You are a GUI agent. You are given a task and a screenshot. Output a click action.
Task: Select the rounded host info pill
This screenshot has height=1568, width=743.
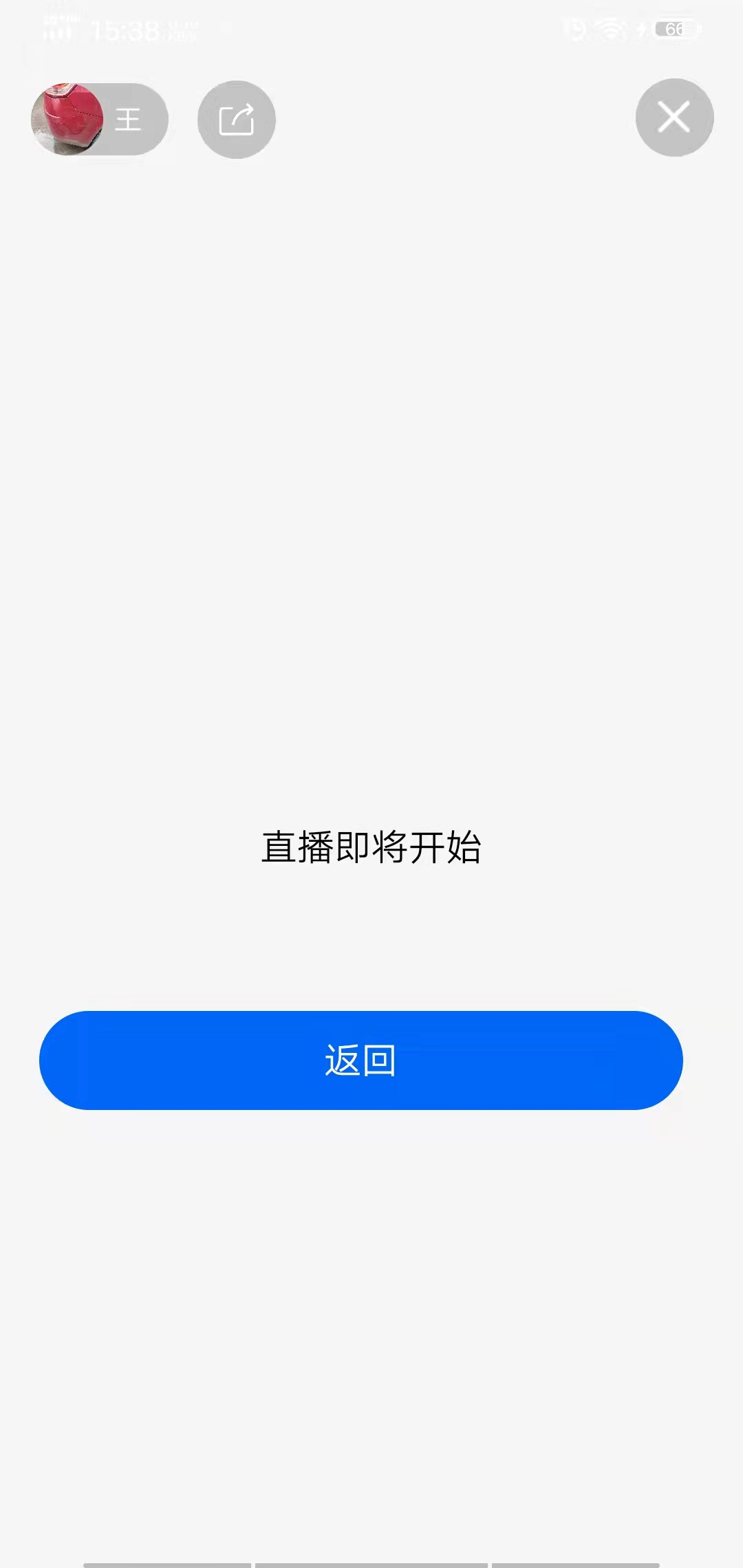pyautogui.click(x=100, y=119)
